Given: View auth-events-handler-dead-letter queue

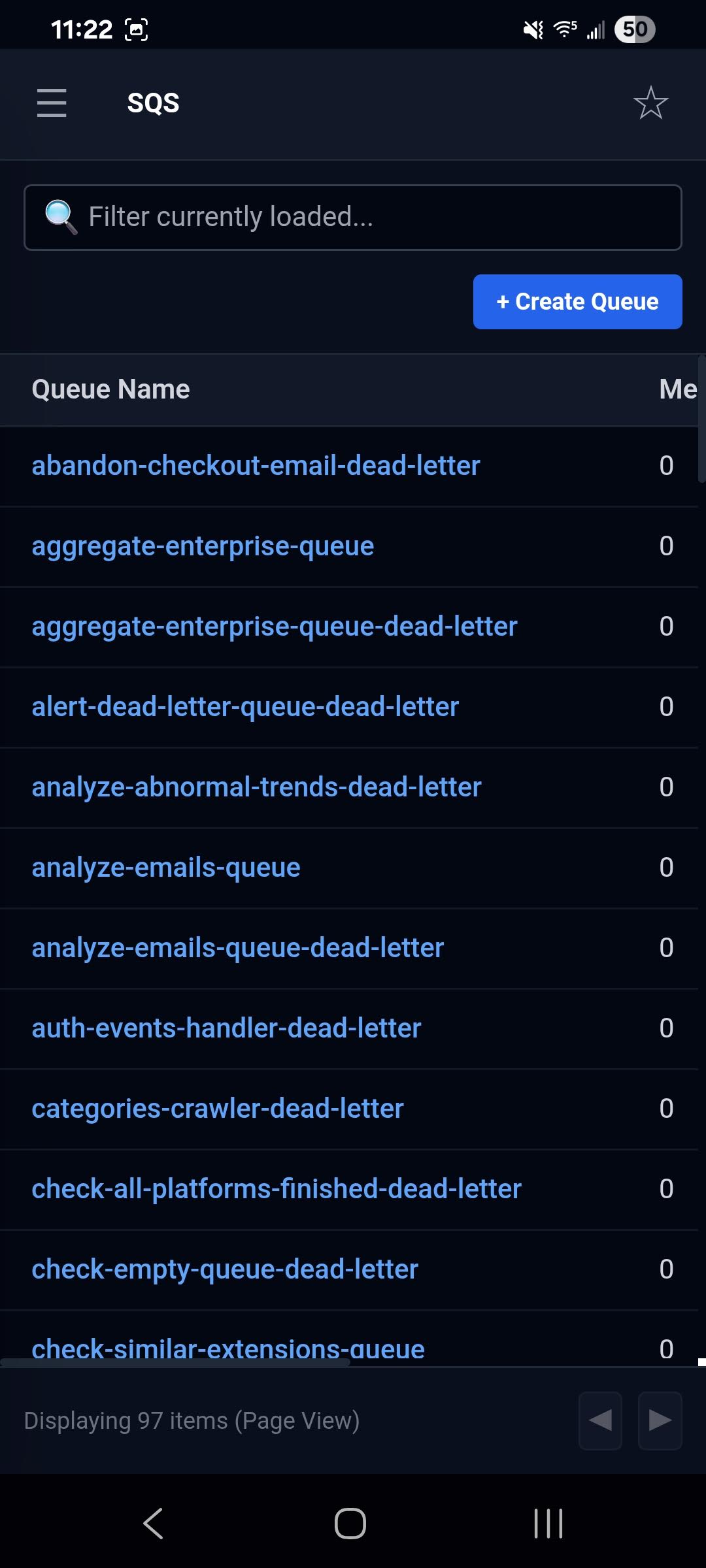Looking at the screenshot, I should click(226, 1028).
